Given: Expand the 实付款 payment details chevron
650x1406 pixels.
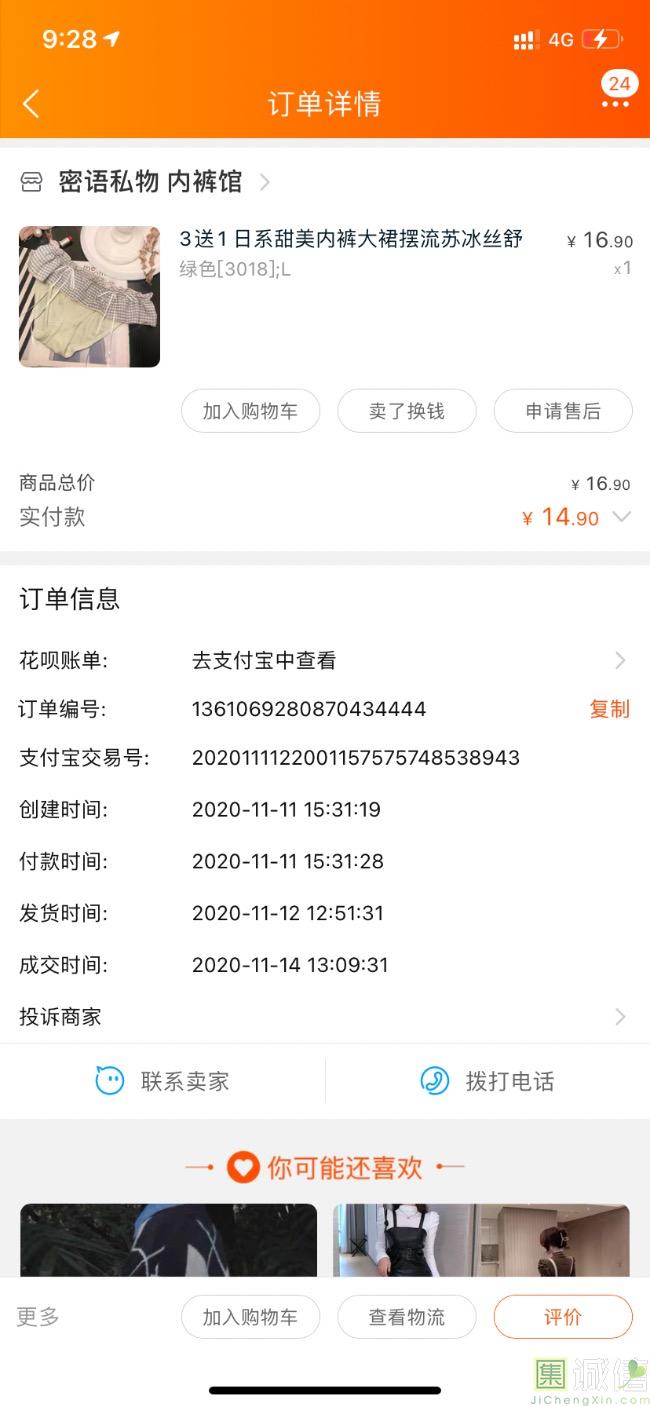Looking at the screenshot, I should [621, 517].
